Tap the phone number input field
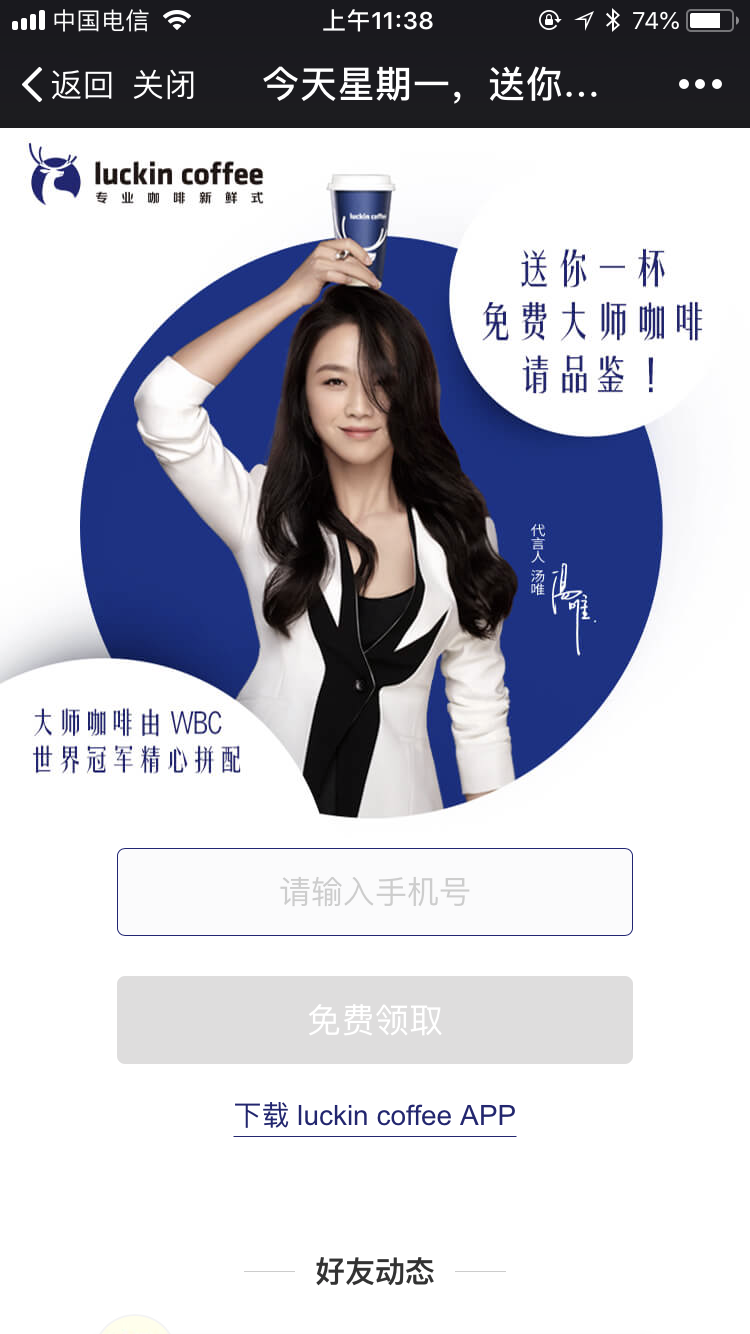750x1334 pixels. tap(375, 892)
